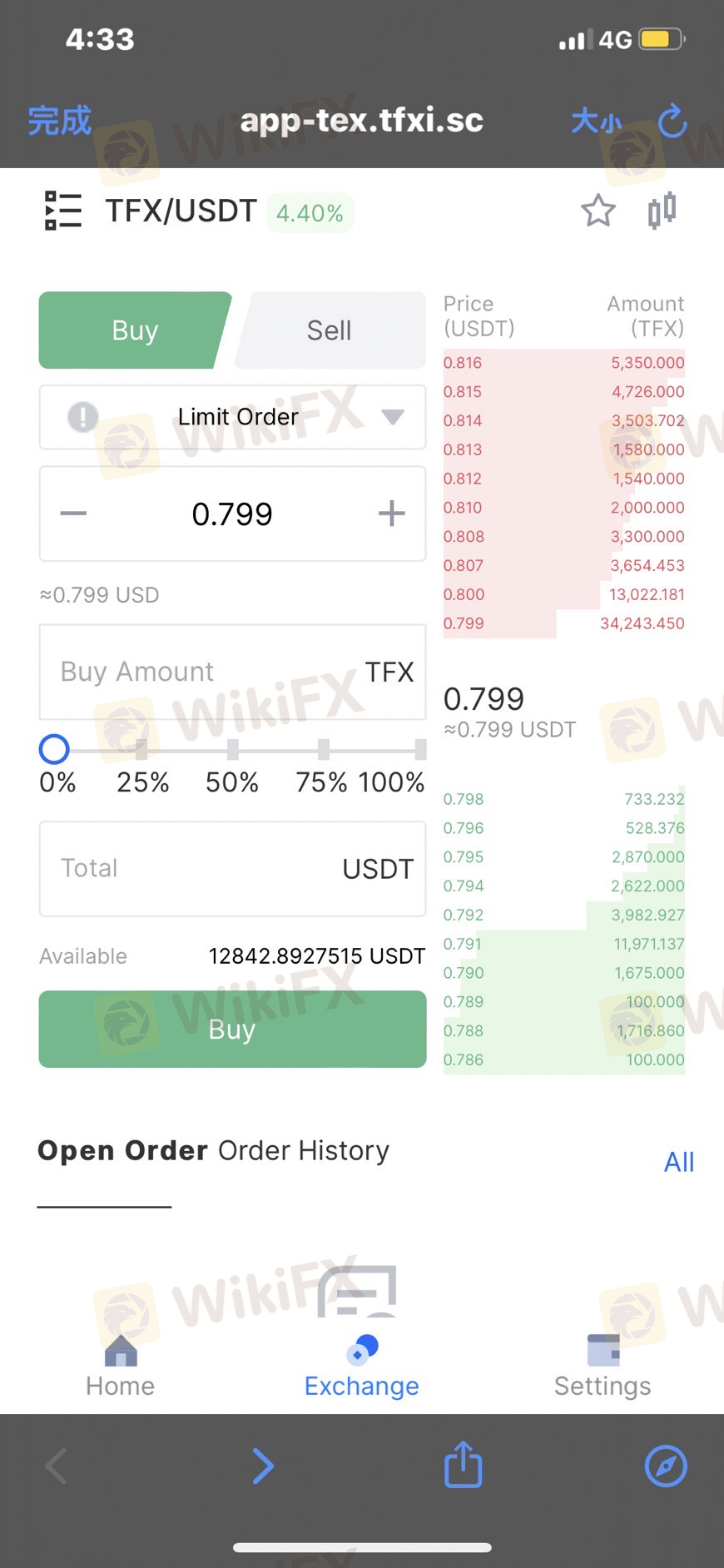Screen dimensions: 724x1568
Task: Share the page from browser toolbar
Action: [463, 1465]
